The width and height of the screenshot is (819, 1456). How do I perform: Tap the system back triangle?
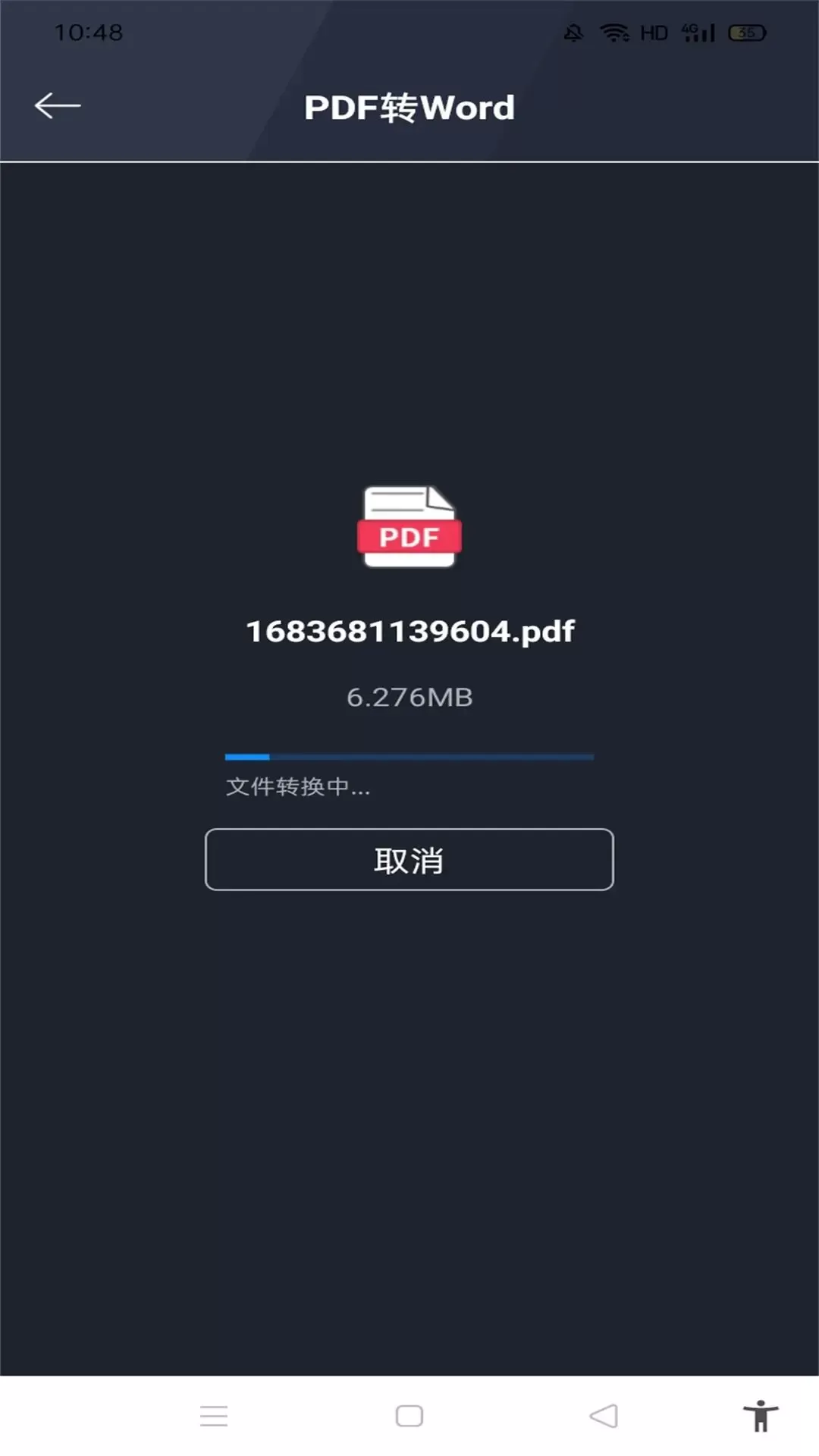[x=604, y=1416]
